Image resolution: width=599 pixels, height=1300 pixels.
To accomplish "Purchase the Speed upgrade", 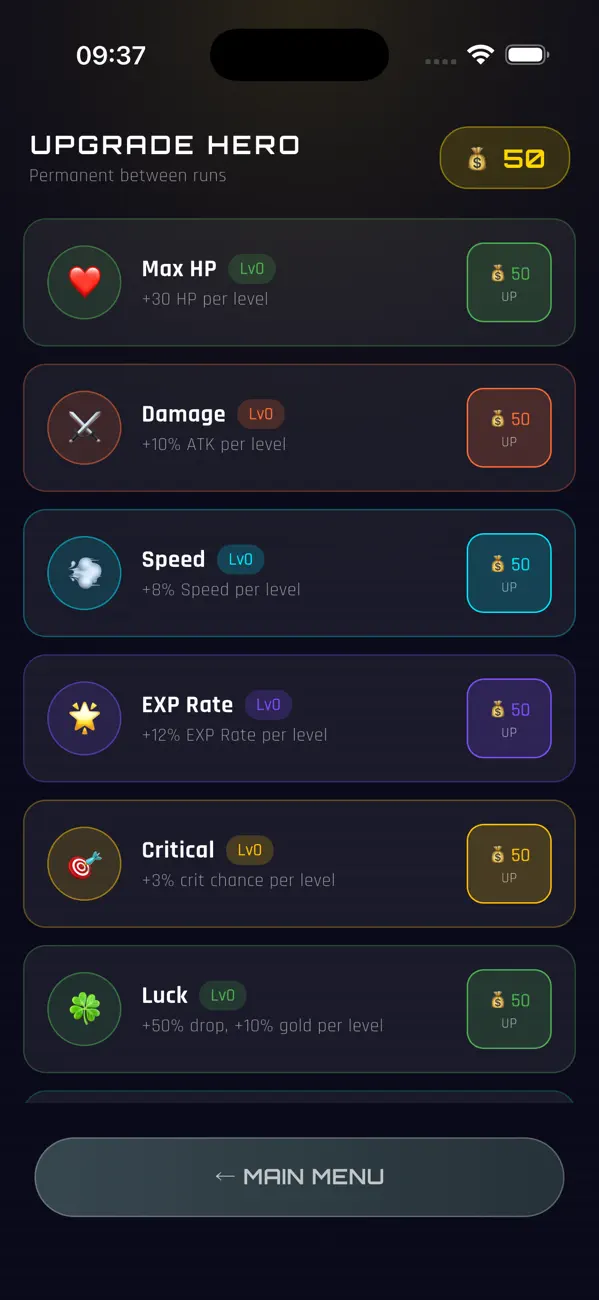I will (509, 573).
